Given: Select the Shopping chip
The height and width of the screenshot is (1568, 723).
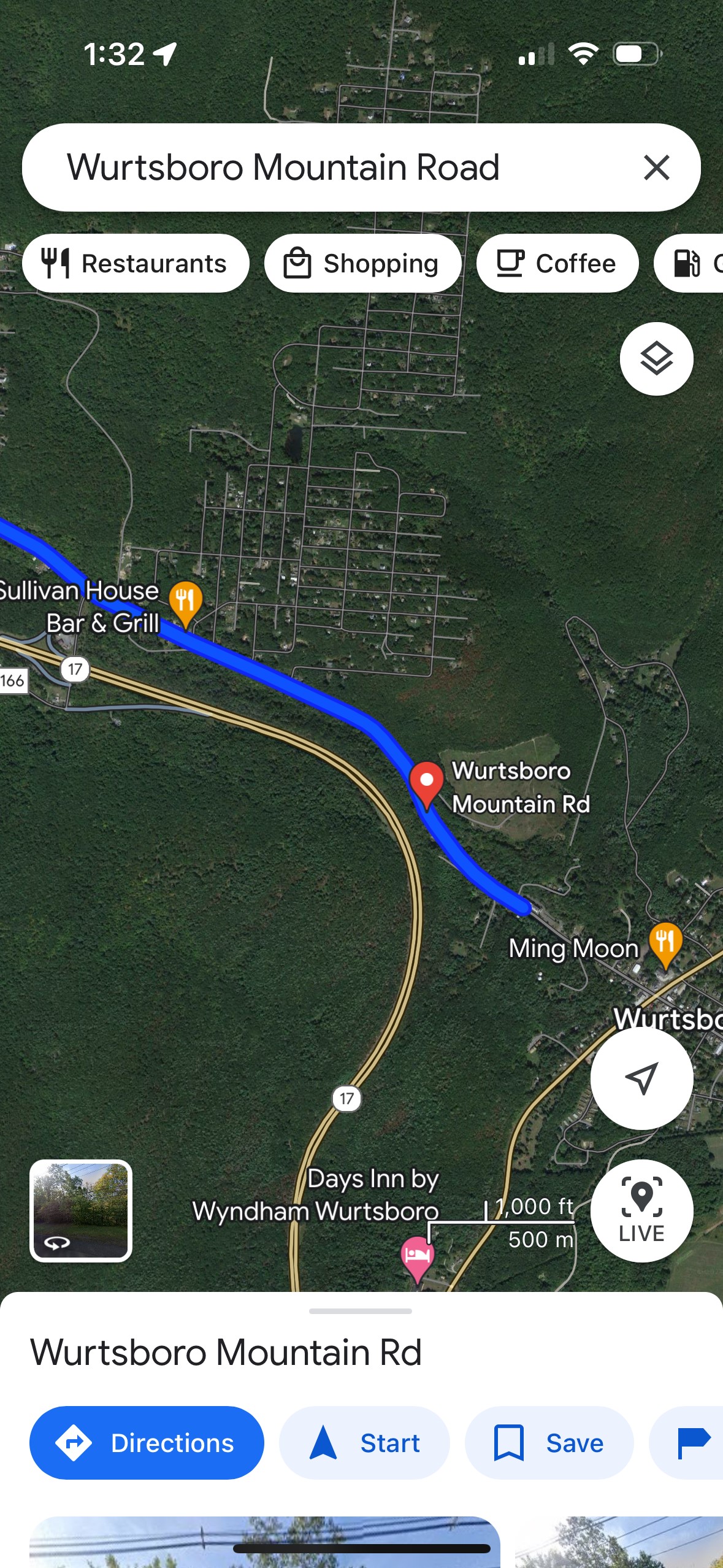Looking at the screenshot, I should (x=362, y=264).
